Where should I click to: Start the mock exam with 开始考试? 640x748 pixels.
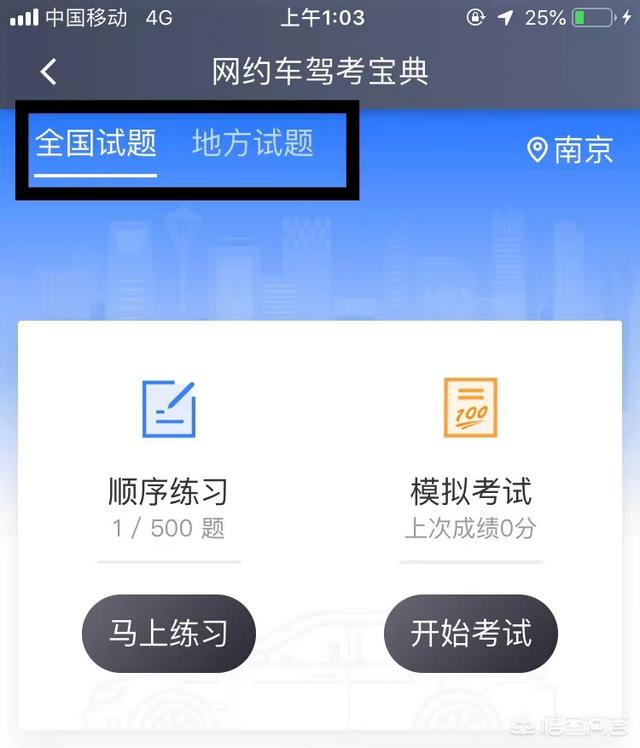(x=470, y=634)
